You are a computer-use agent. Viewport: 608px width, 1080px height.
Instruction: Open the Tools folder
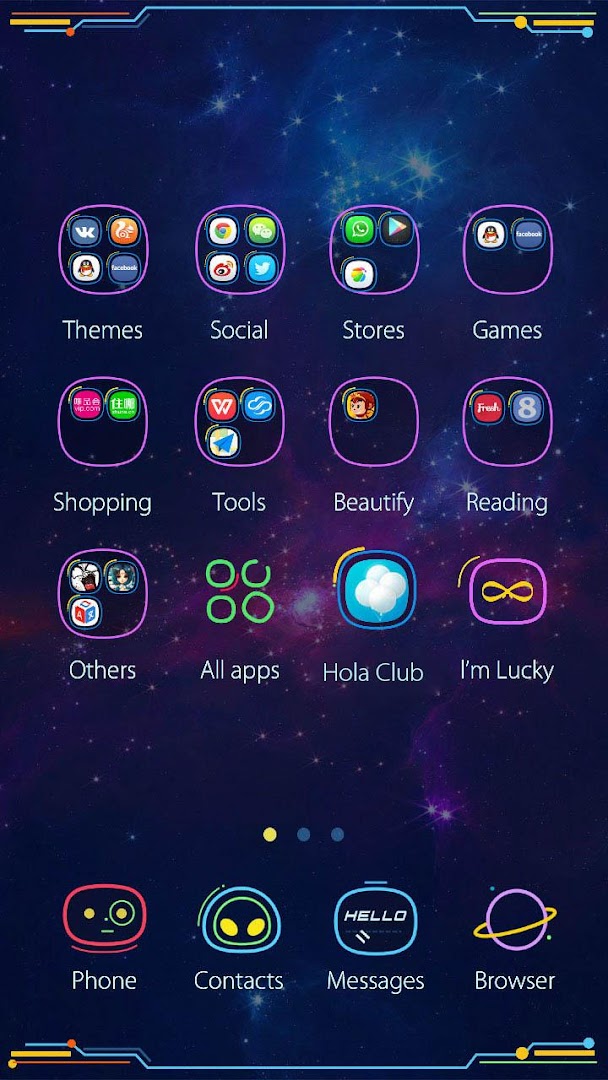[x=239, y=422]
